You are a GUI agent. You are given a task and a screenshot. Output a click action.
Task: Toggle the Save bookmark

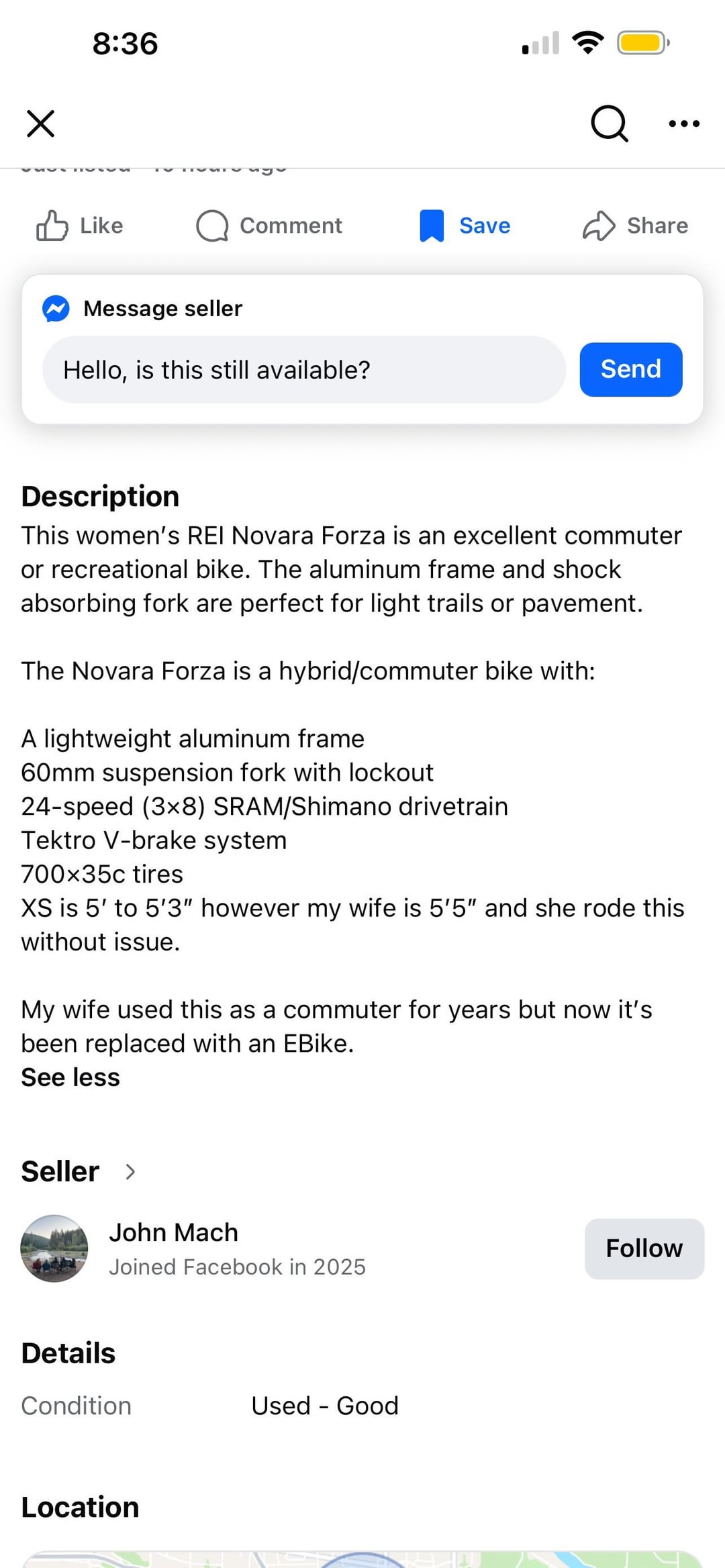coord(465,226)
